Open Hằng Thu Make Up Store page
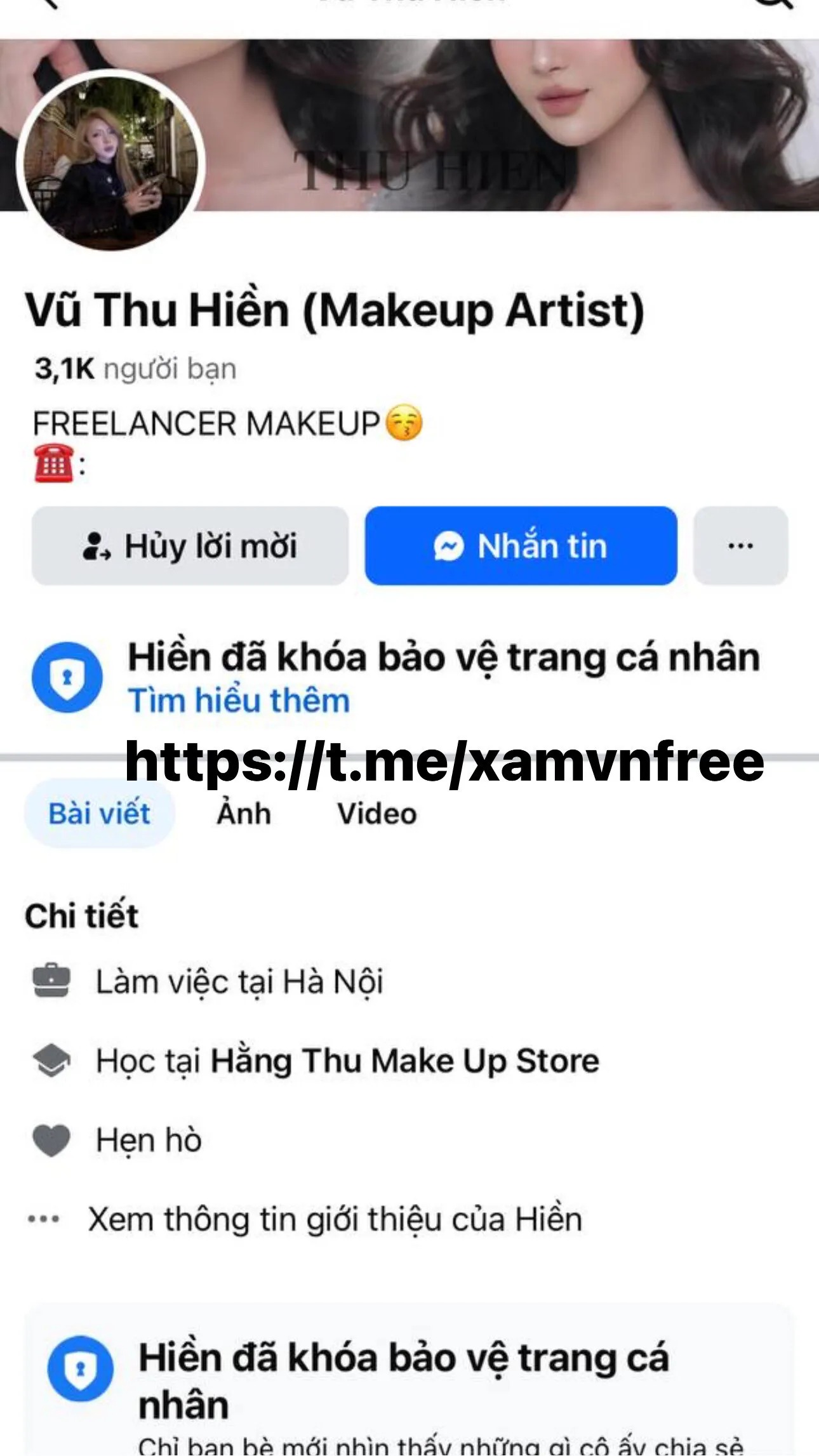This screenshot has height=1456, width=819. tap(404, 1061)
